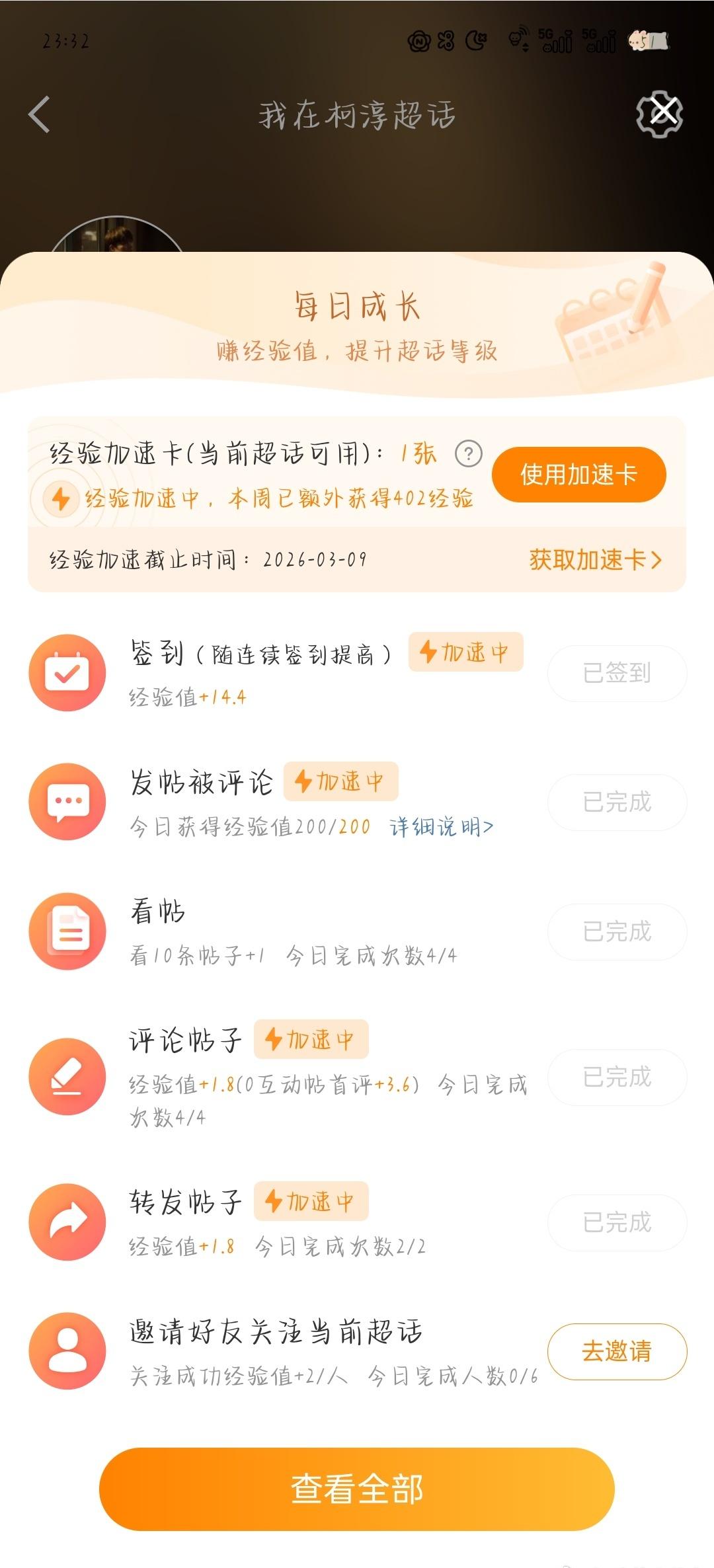
Task: Click the 转发帖子 share arrow icon
Action: 67,1222
